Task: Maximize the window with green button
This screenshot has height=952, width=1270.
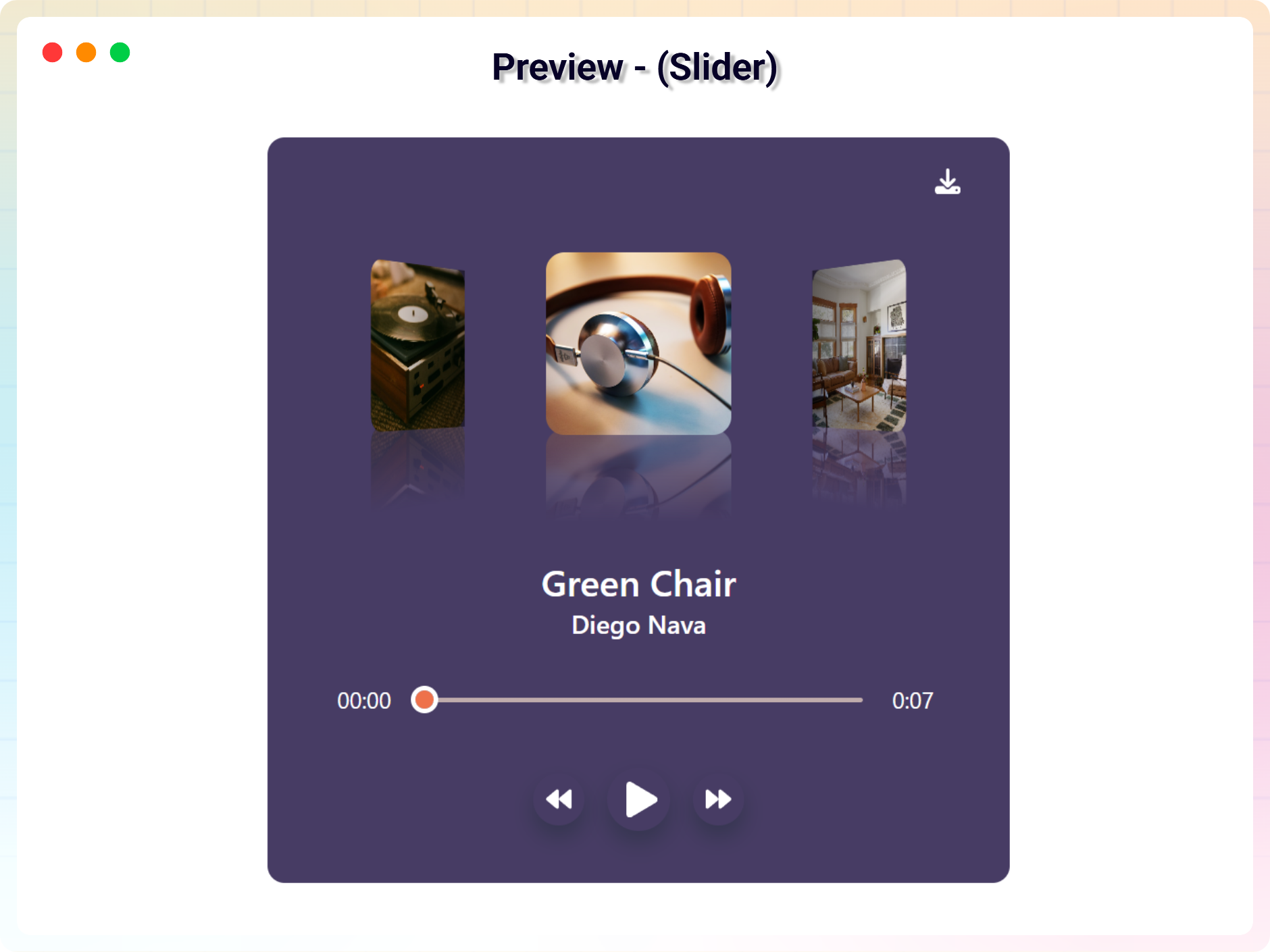Action: (x=120, y=53)
